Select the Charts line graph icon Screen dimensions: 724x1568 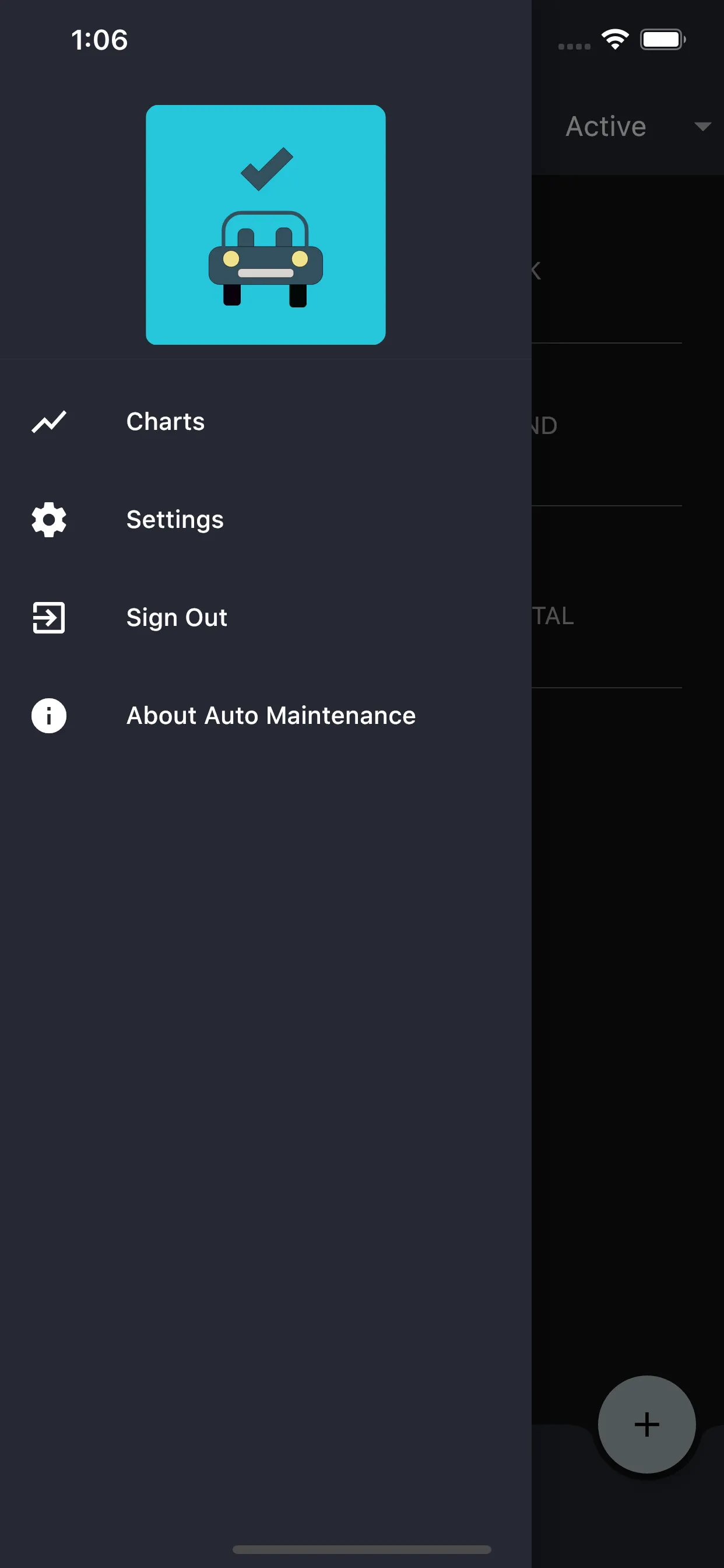(48, 421)
